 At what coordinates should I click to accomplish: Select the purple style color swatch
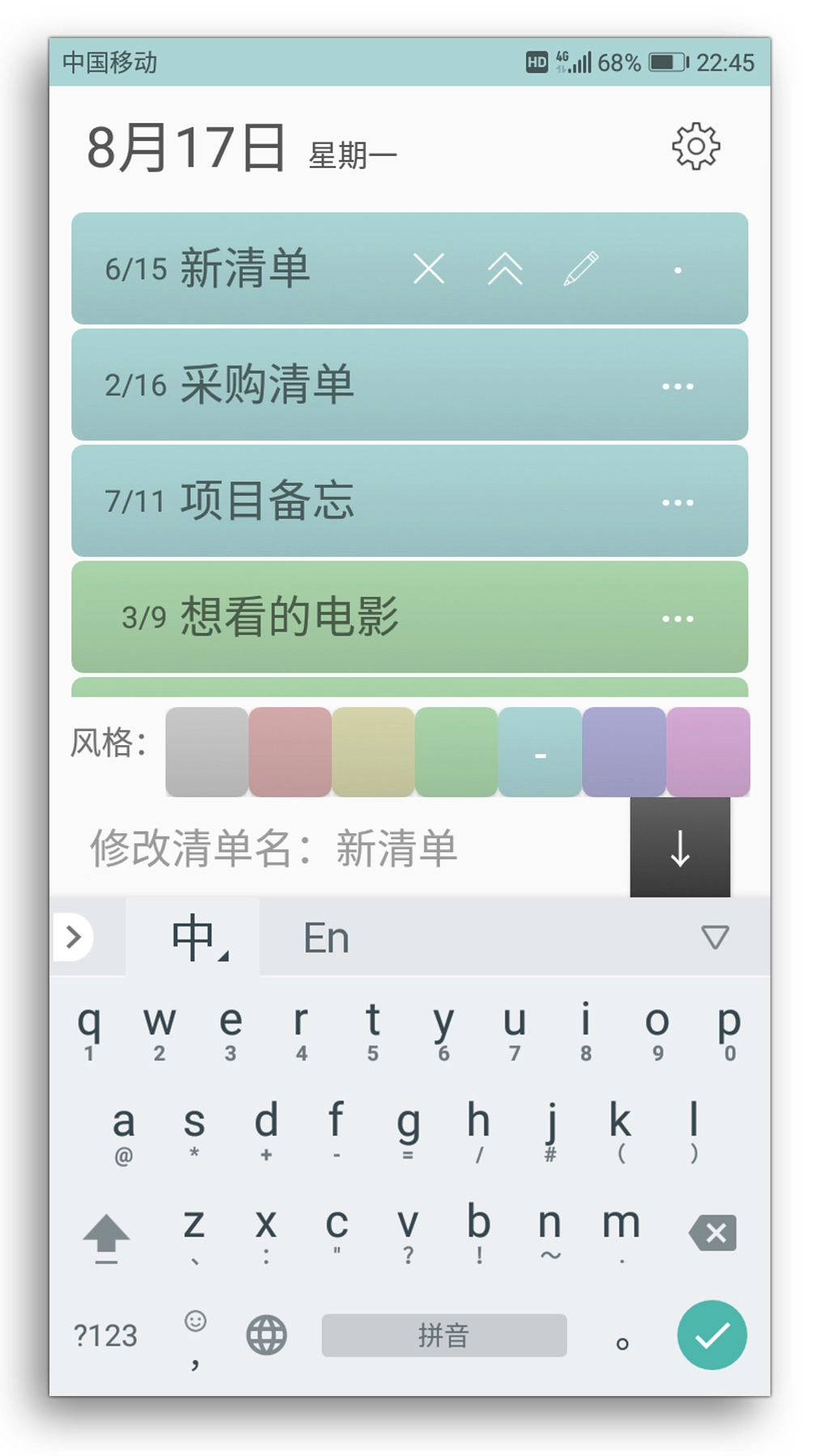[x=623, y=752]
